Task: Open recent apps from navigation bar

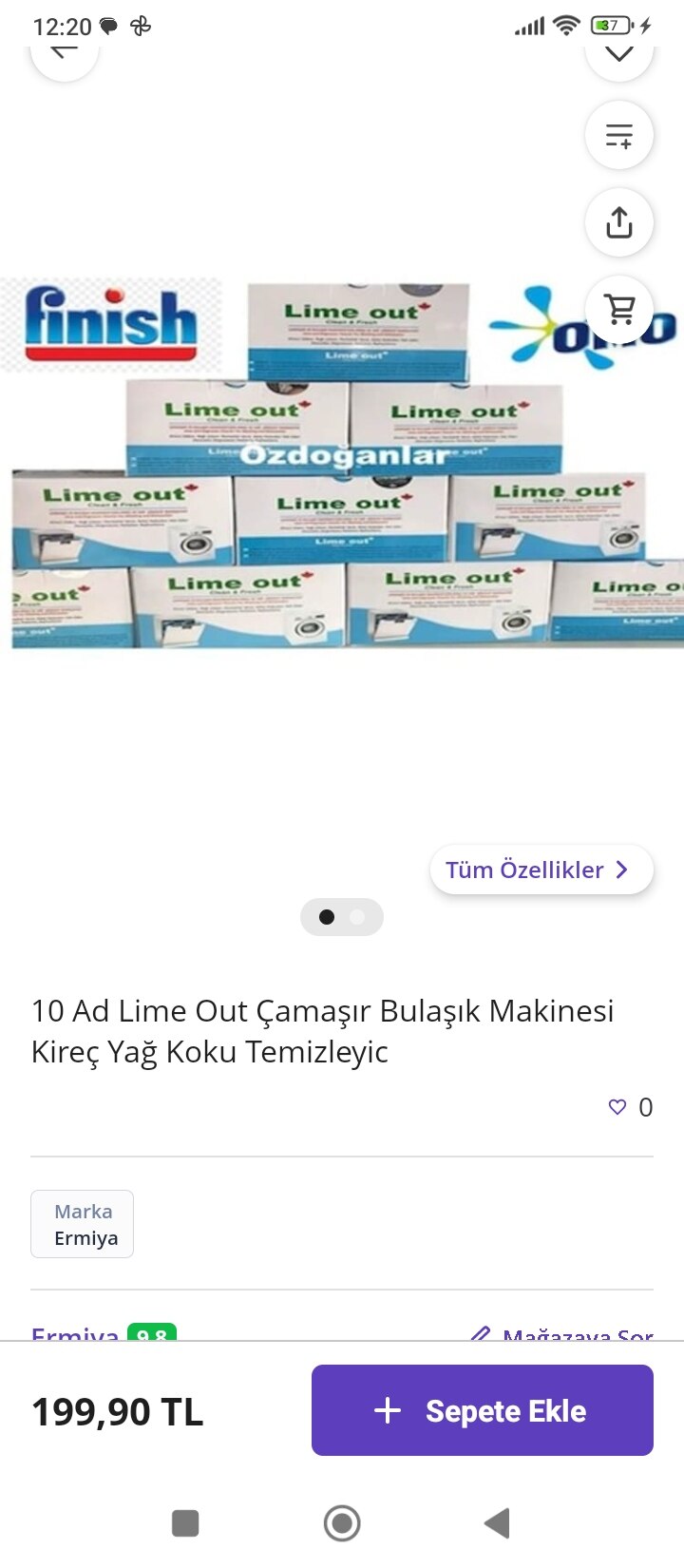Action: [185, 1522]
